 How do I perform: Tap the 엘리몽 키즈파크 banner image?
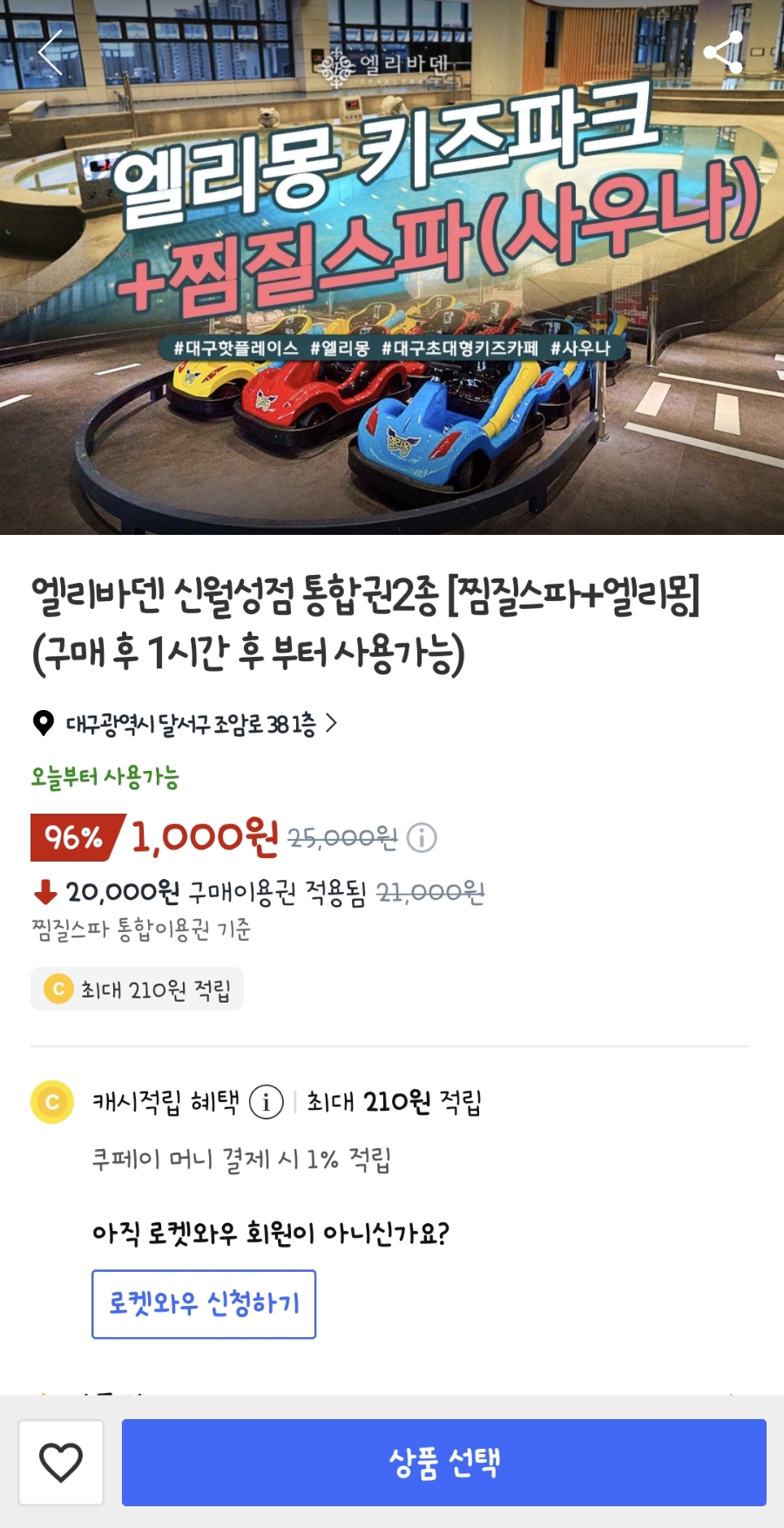pos(392,218)
